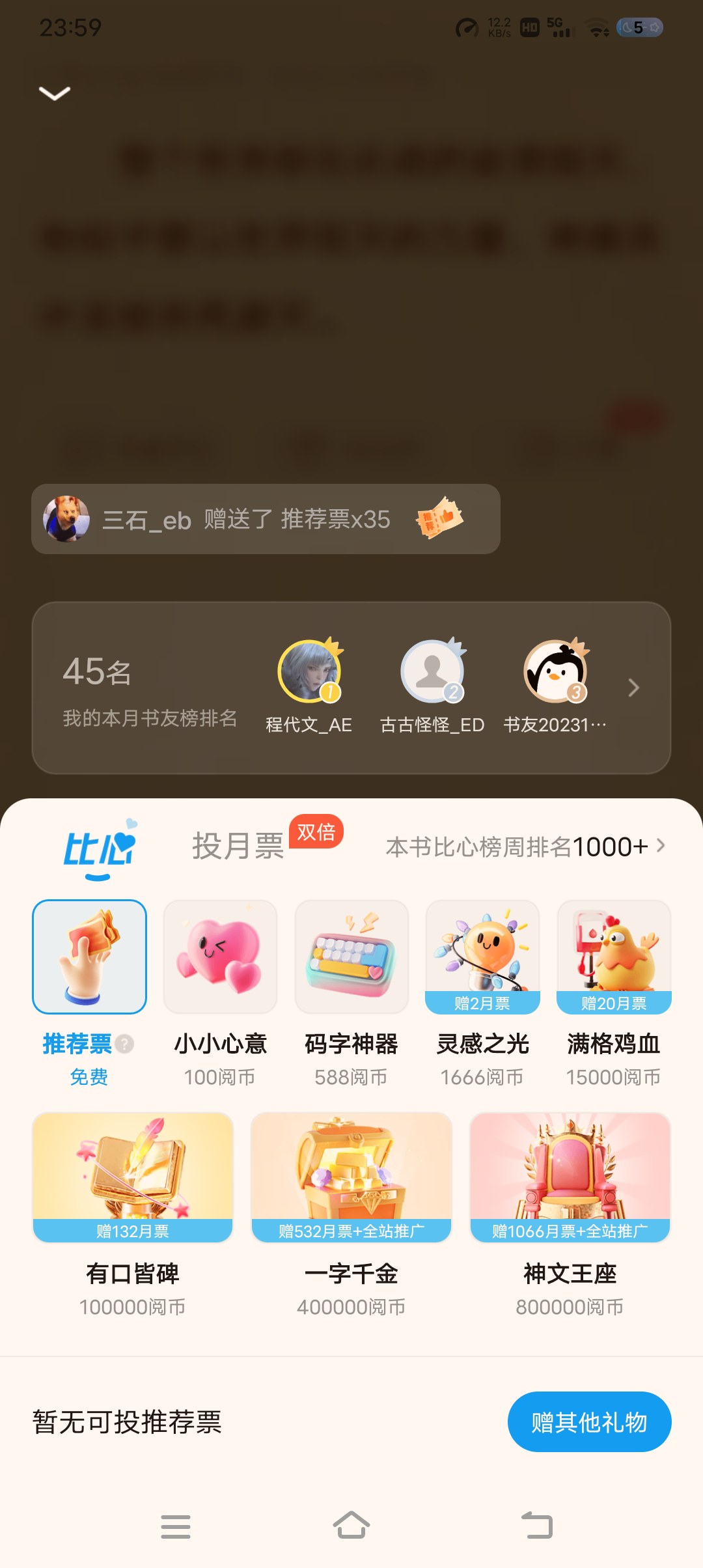Viewport: 703px width, 1568px height.
Task: Select the 灵感之光 gift
Action: click(x=482, y=957)
